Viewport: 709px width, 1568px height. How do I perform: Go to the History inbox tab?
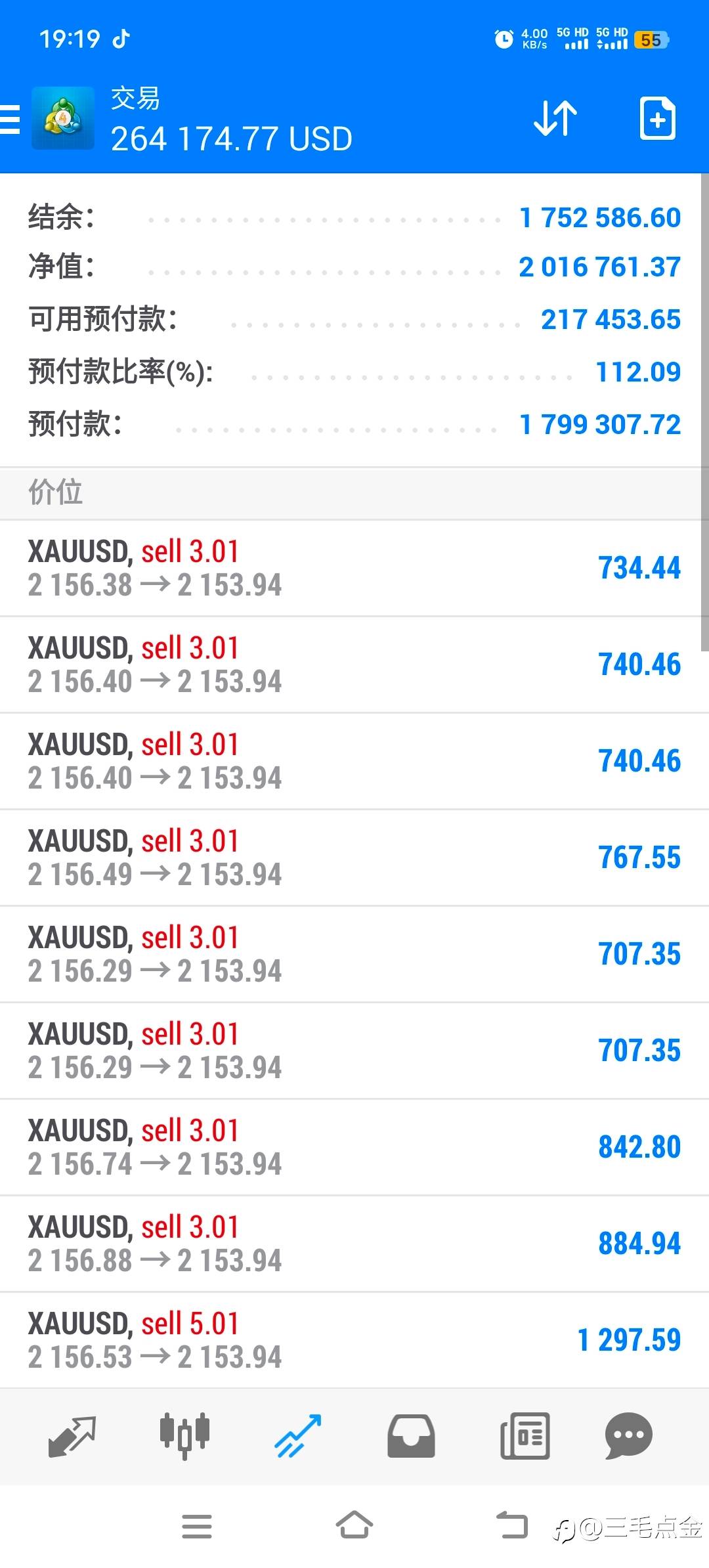click(x=411, y=1437)
